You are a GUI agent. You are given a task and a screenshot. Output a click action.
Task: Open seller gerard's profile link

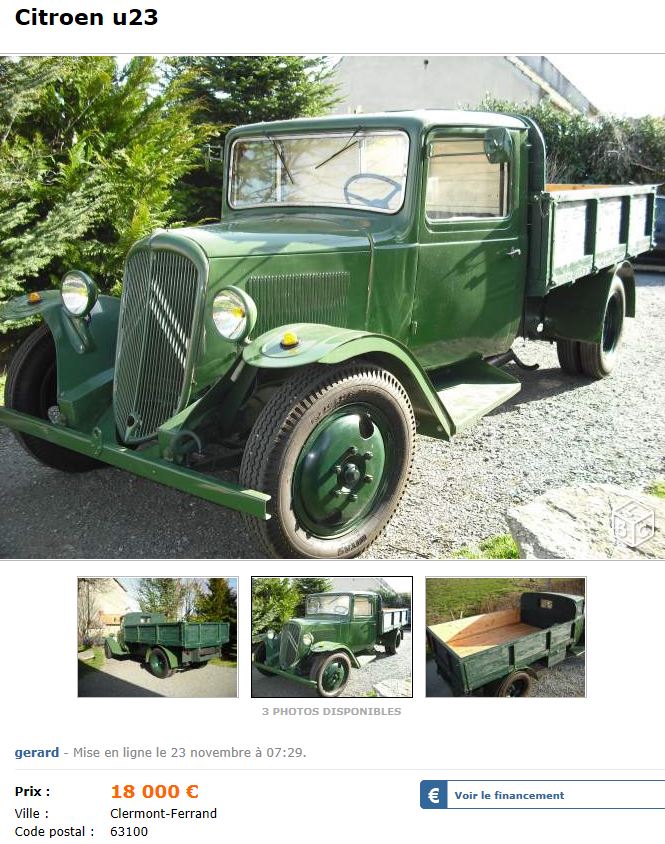pyautogui.click(x=36, y=752)
